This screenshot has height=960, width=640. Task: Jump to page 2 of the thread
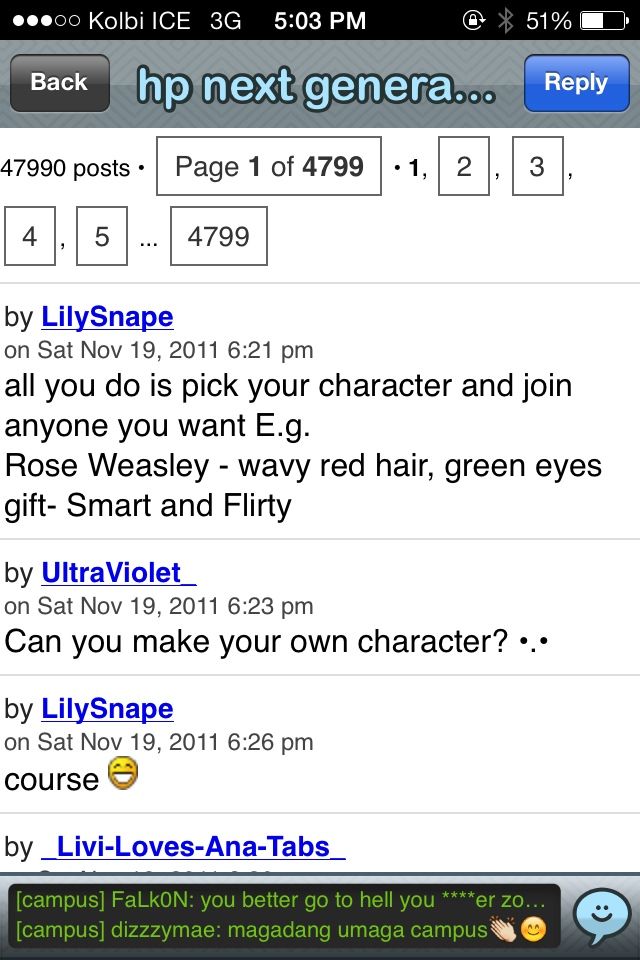click(463, 166)
